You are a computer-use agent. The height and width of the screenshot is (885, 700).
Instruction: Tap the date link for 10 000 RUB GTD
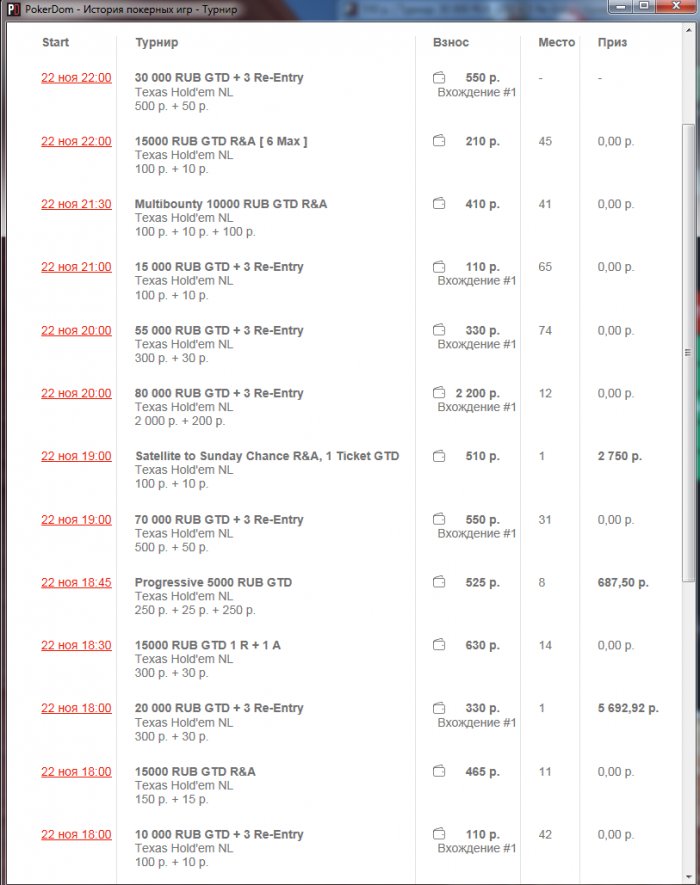[76, 834]
